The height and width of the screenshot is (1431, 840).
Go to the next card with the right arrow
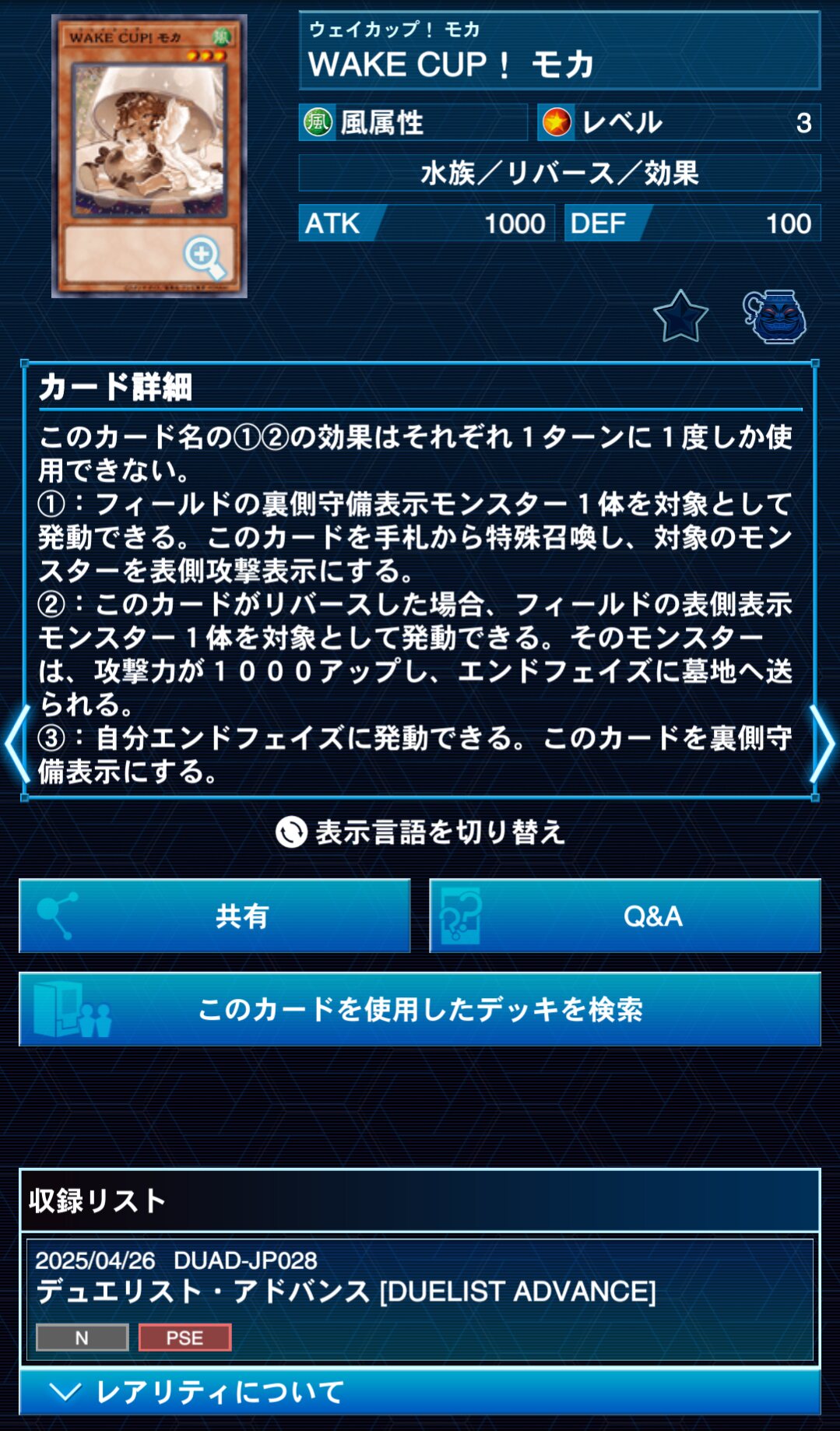pos(822,744)
